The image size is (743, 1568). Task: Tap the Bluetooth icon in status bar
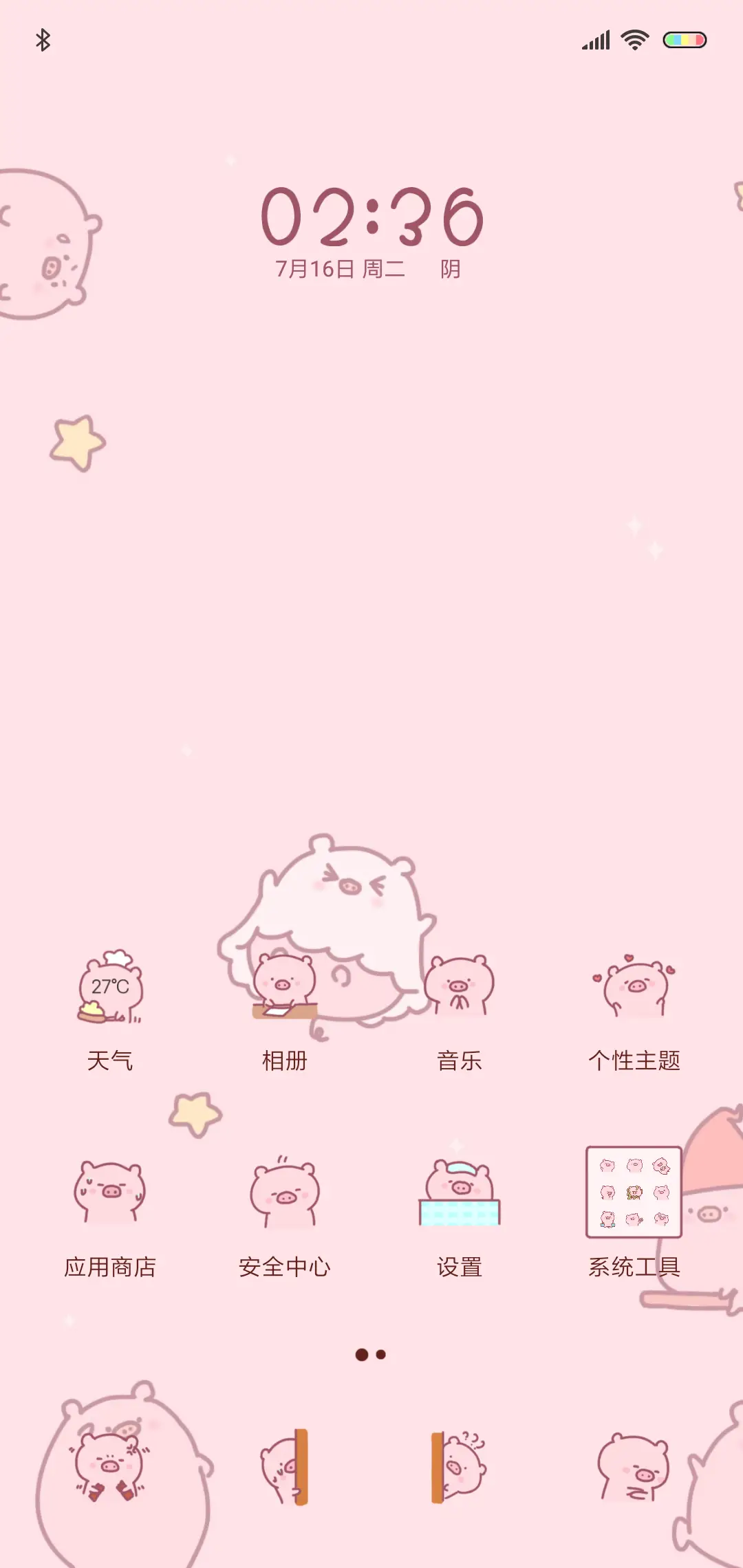44,39
